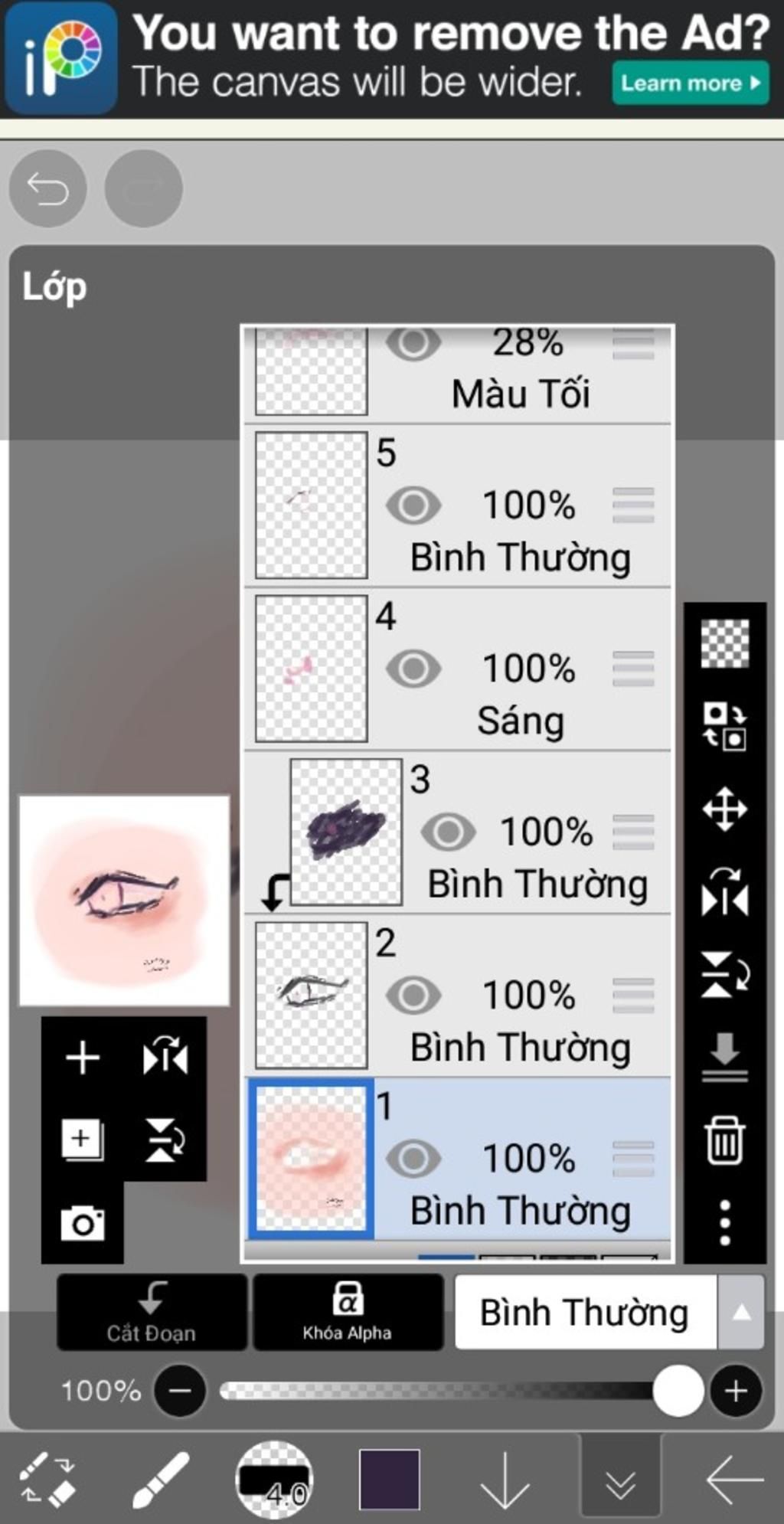
Task: Open the move and transform layer tool
Action: click(x=724, y=809)
